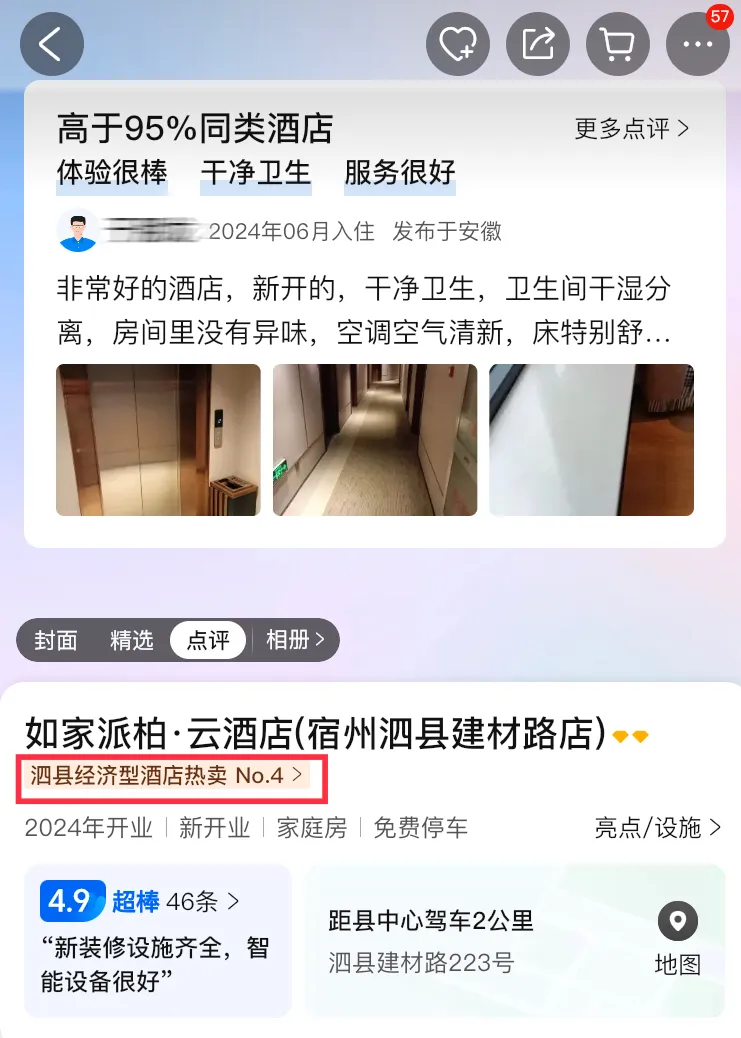The image size is (741, 1038).
Task: Click the shopping cart icon
Action: point(617,44)
